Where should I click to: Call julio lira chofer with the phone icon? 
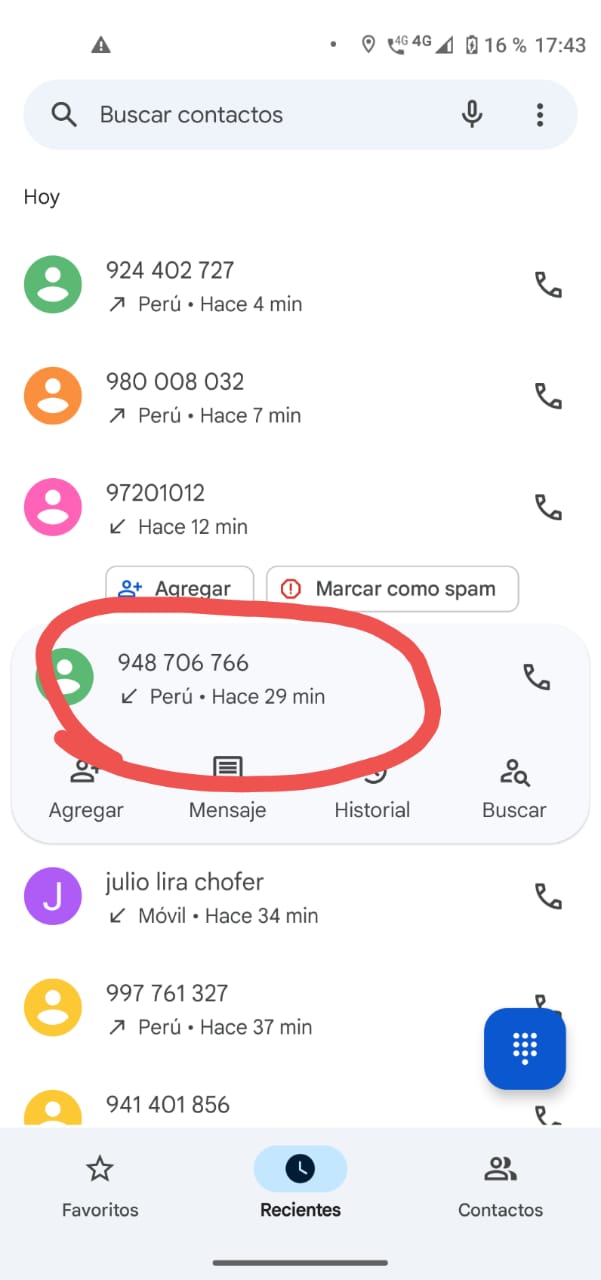pos(548,897)
